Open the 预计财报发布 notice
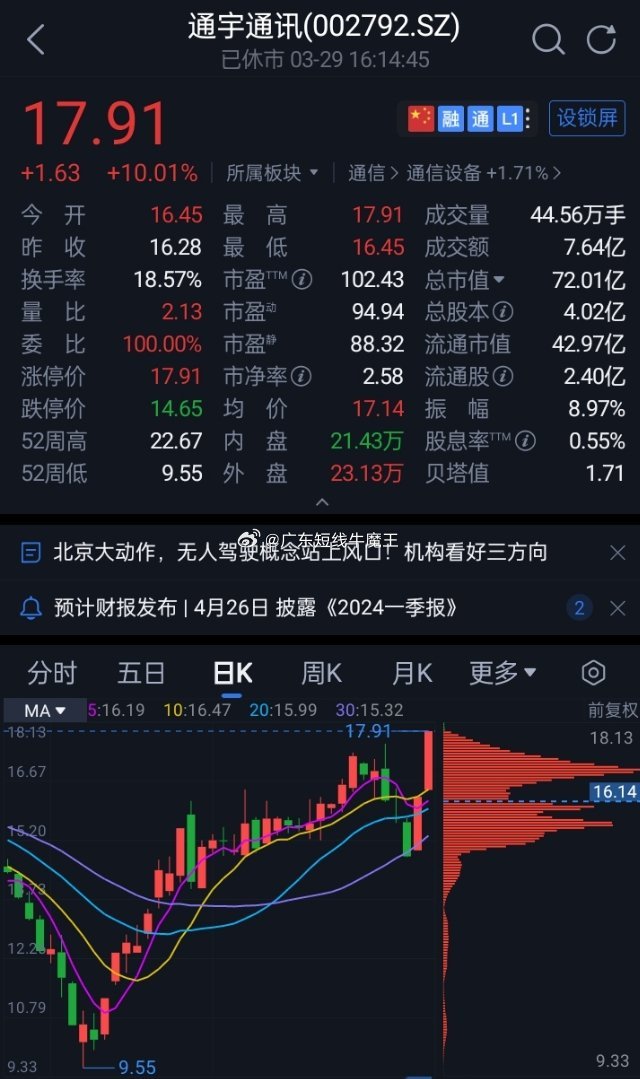 (255, 608)
